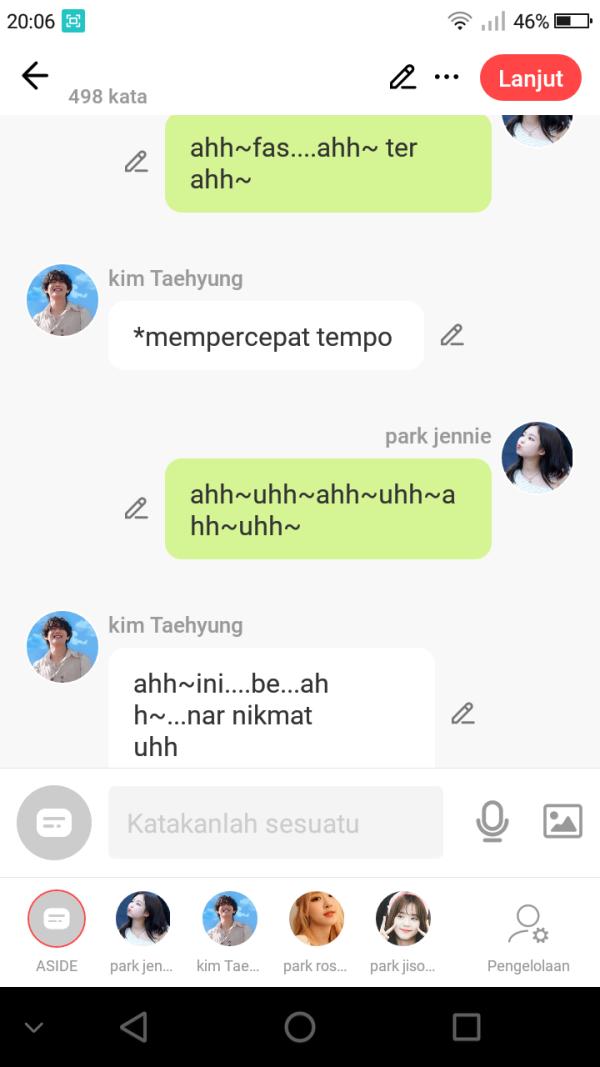Image resolution: width=600 pixels, height=1067 pixels.
Task: Focus the "Katakanlah sesuatu" text field
Action: click(275, 823)
